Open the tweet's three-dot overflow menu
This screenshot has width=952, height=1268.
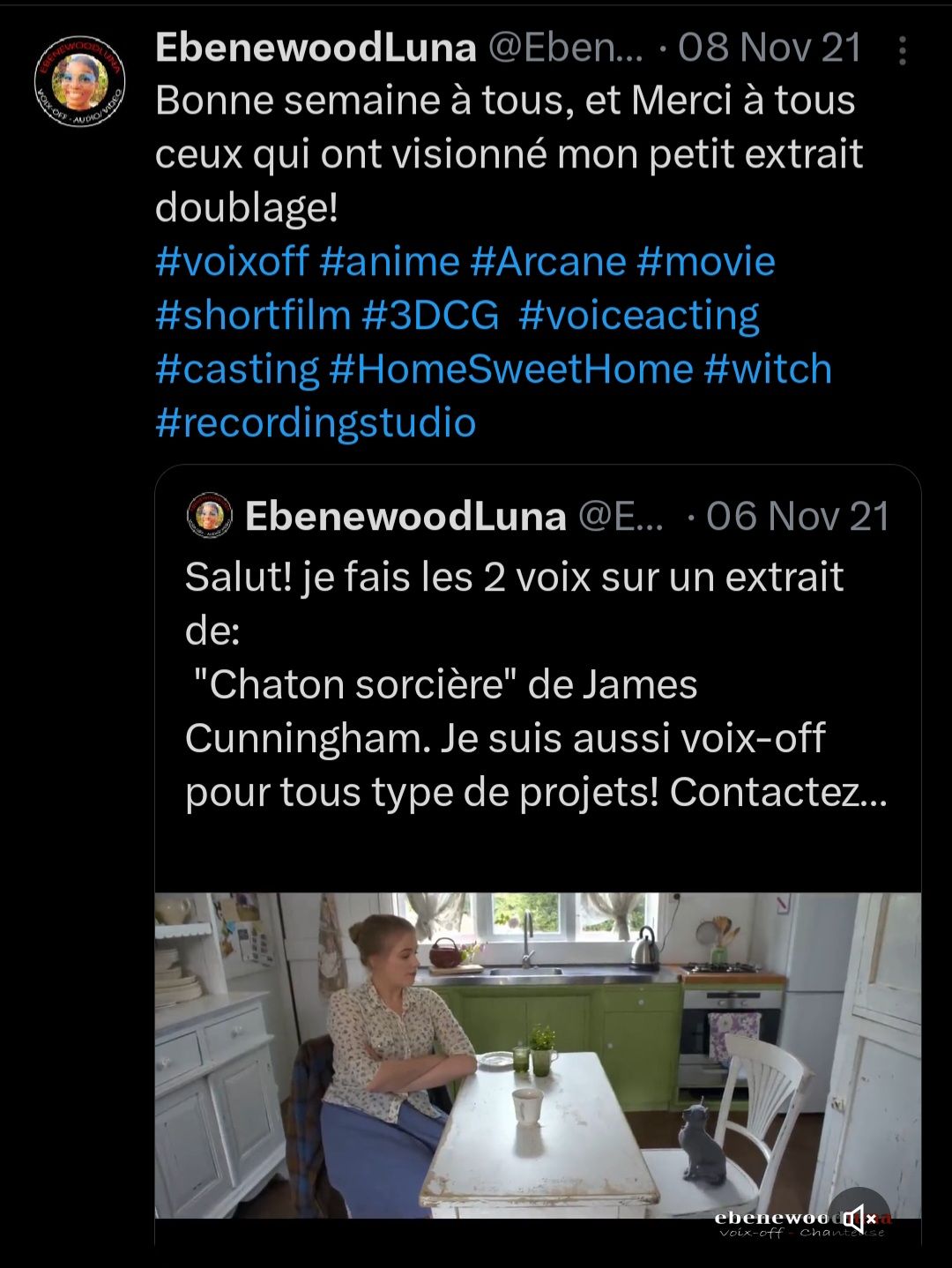pos(902,51)
